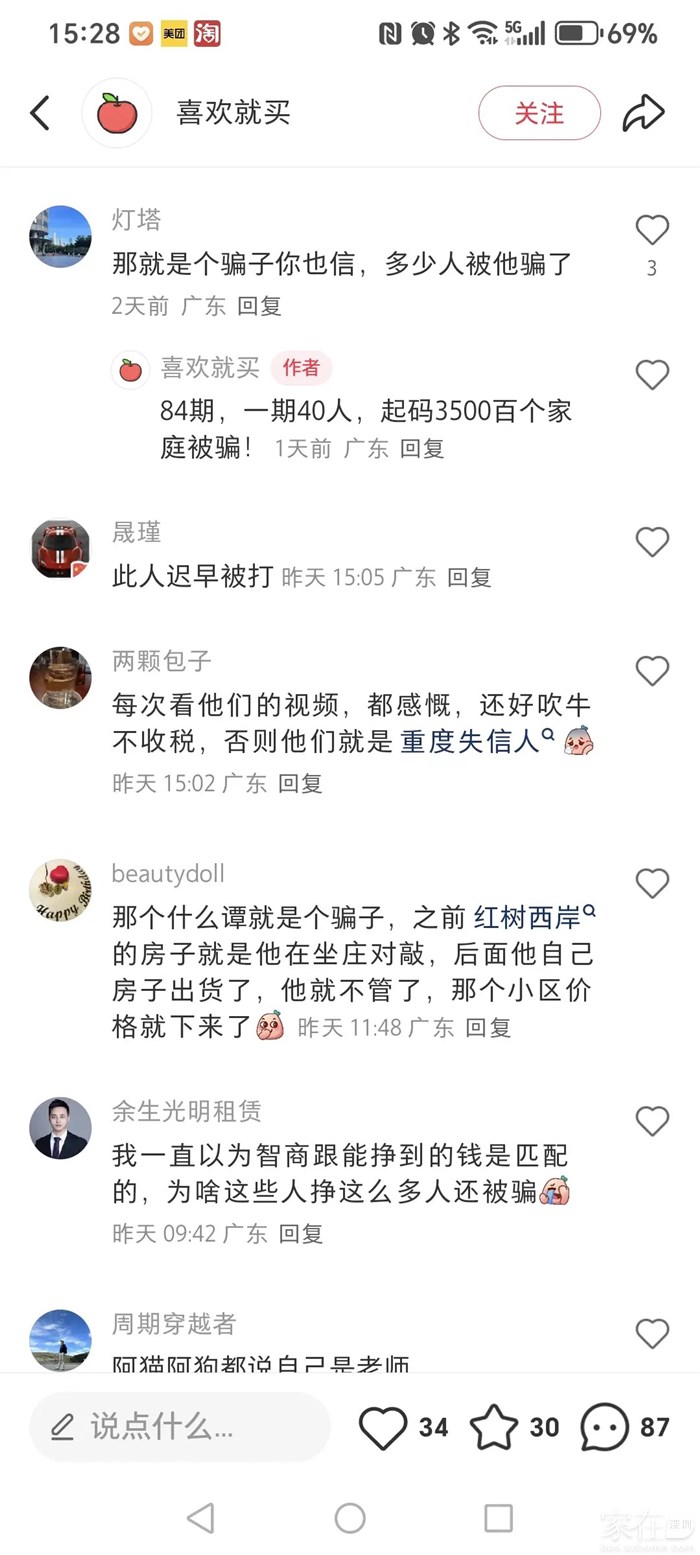Image resolution: width=700 pixels, height=1555 pixels.
Task: Like the post with 34 likes
Action: click(384, 1427)
